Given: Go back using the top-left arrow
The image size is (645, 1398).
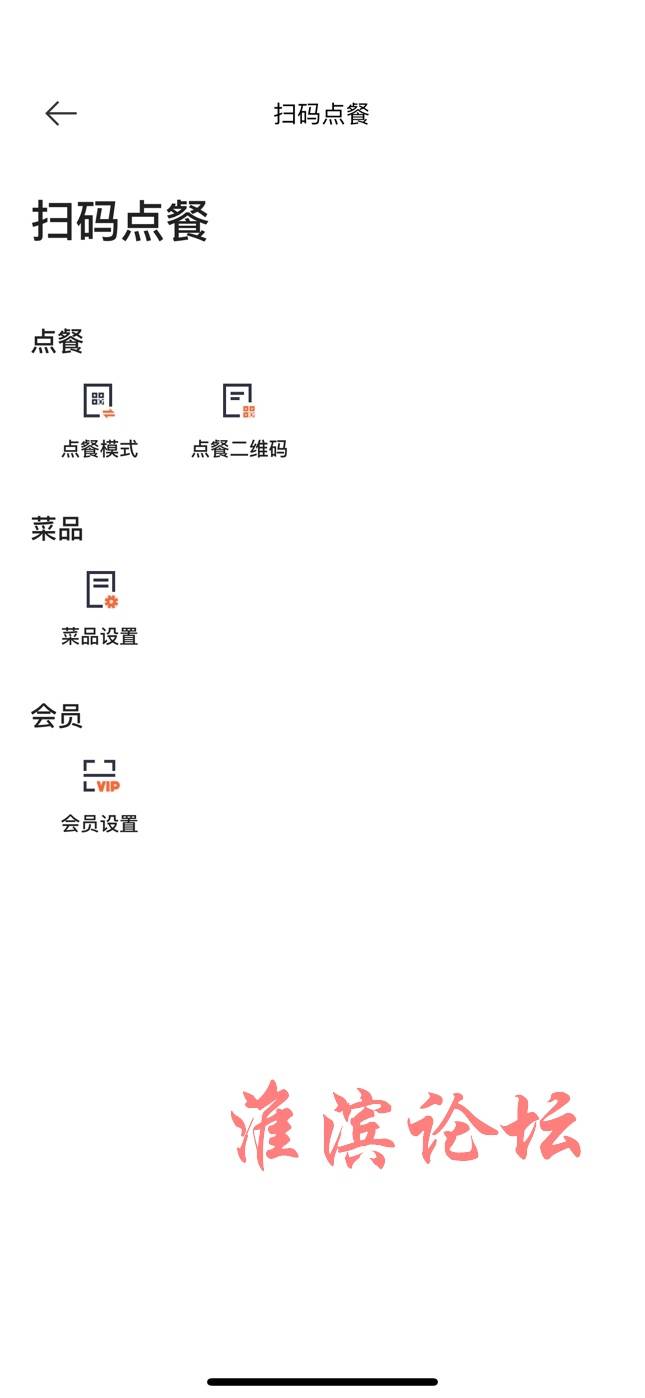Looking at the screenshot, I should click(x=61, y=114).
